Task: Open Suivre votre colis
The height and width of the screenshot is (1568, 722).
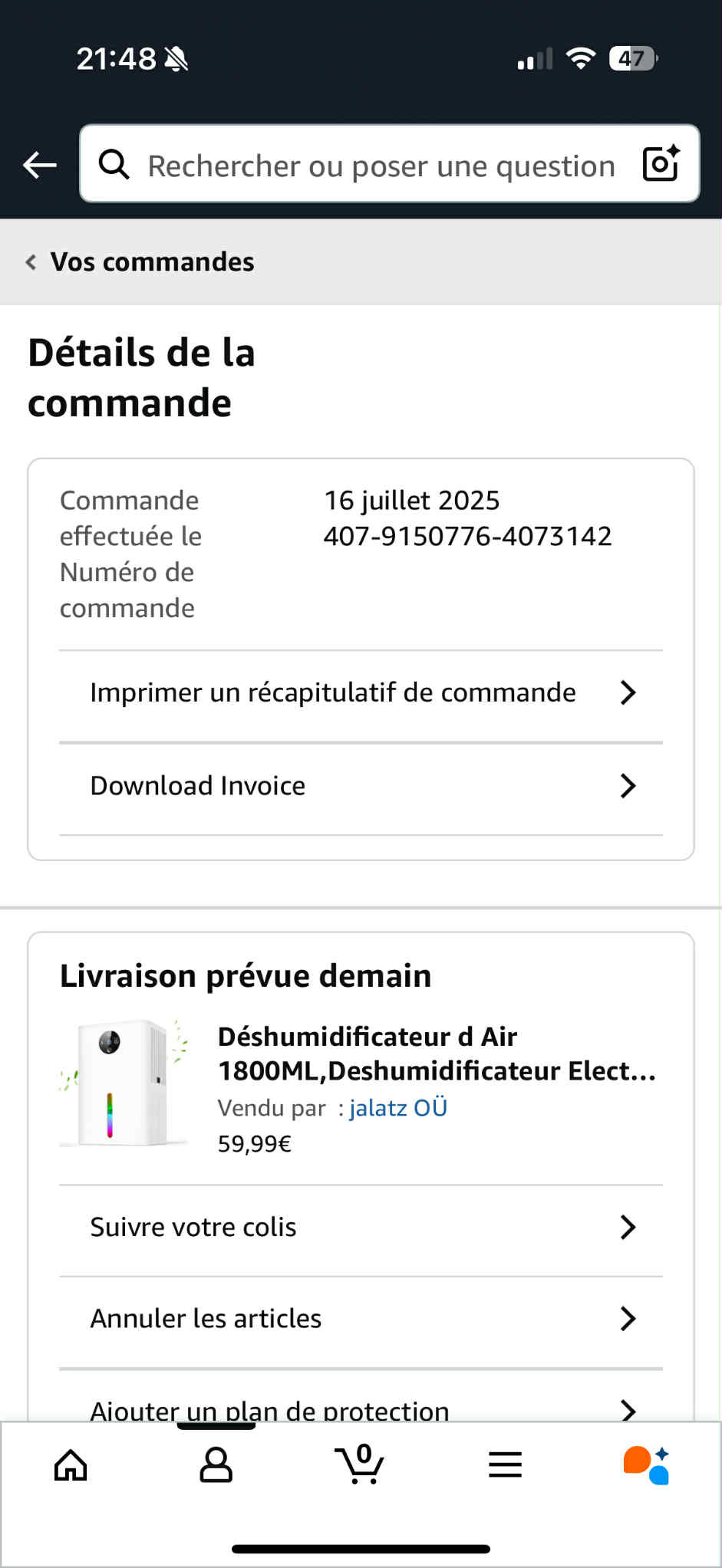Action: pyautogui.click(x=361, y=1228)
